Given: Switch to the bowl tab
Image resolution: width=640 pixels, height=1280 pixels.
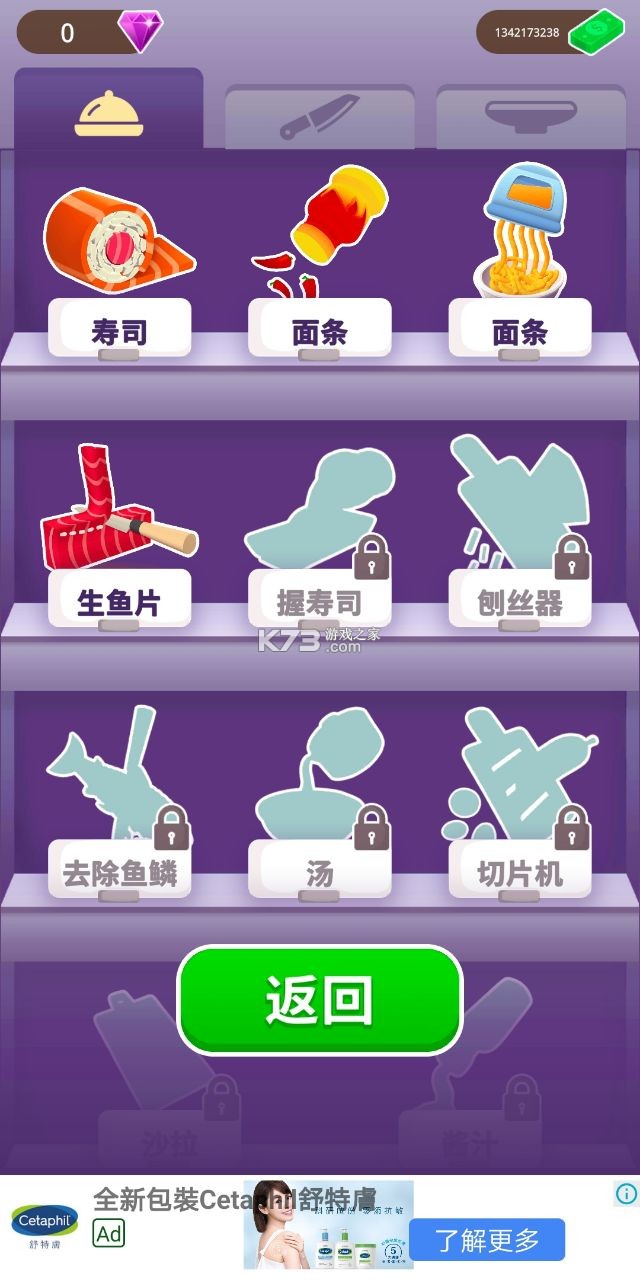Looking at the screenshot, I should pos(529,117).
